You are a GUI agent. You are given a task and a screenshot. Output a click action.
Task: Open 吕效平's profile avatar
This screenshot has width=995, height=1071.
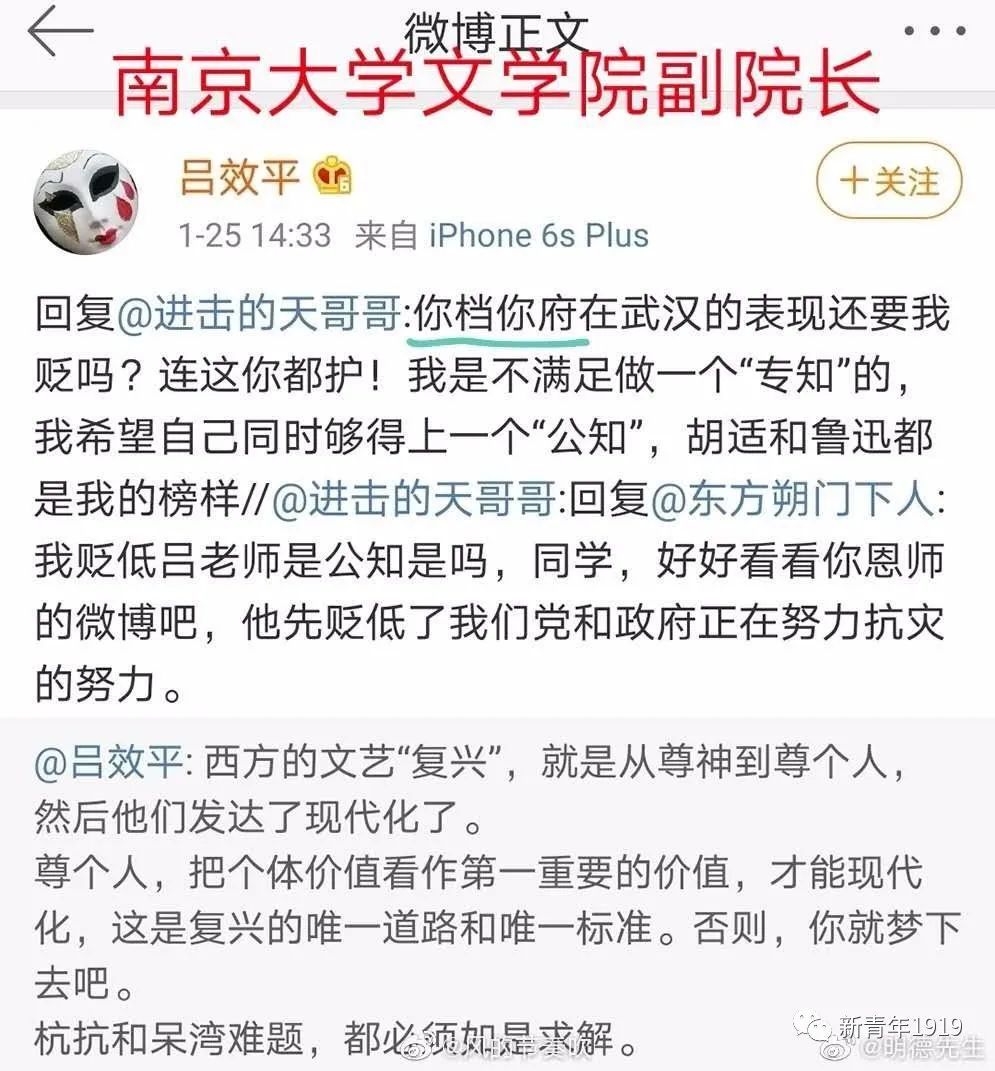click(86, 203)
